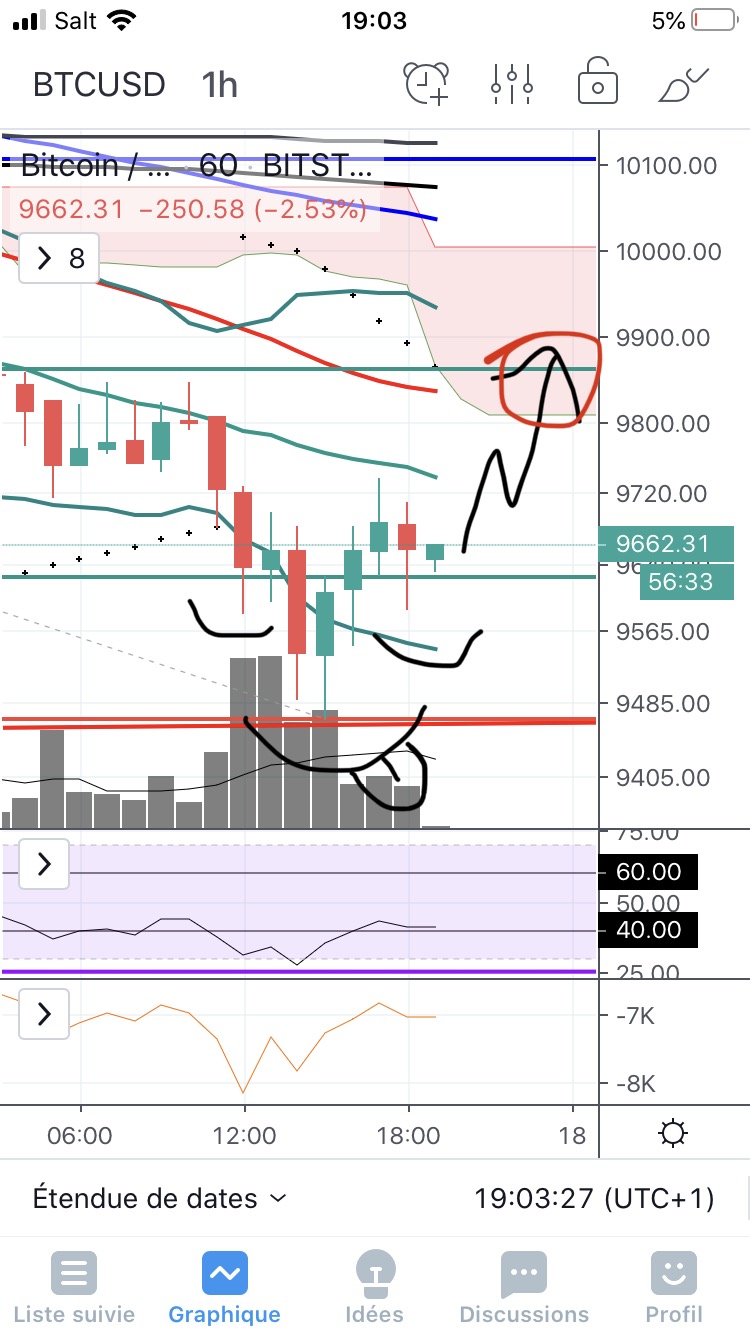
Task: Change the 1h timeframe interval
Action: (220, 85)
